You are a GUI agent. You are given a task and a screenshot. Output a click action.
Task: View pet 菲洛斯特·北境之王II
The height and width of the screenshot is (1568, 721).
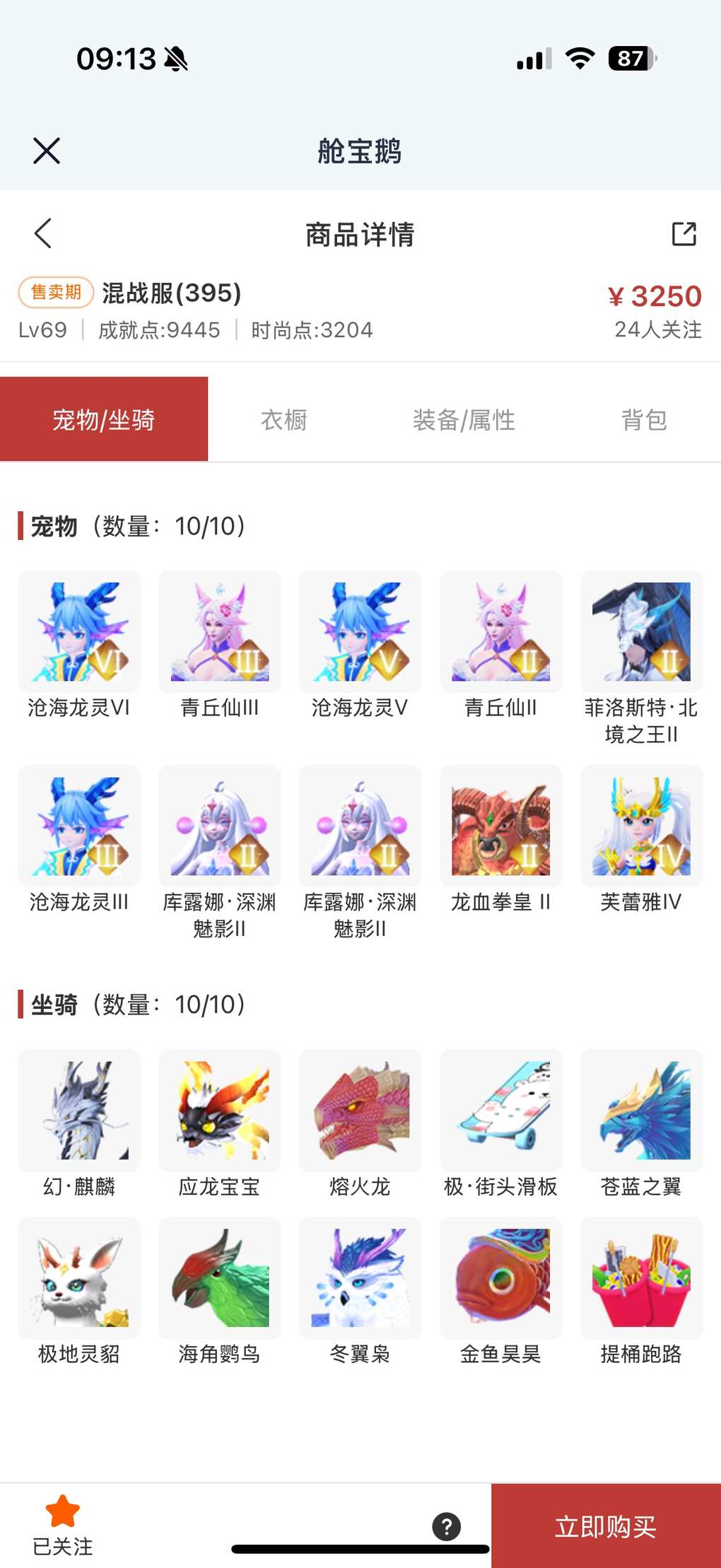click(x=641, y=632)
